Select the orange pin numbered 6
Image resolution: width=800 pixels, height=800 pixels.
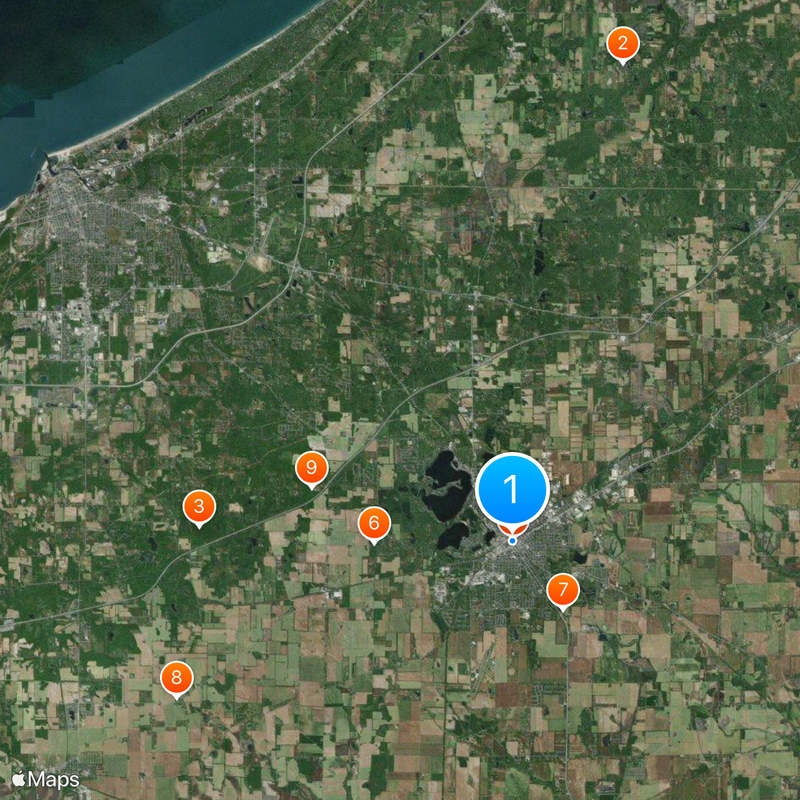[x=373, y=522]
